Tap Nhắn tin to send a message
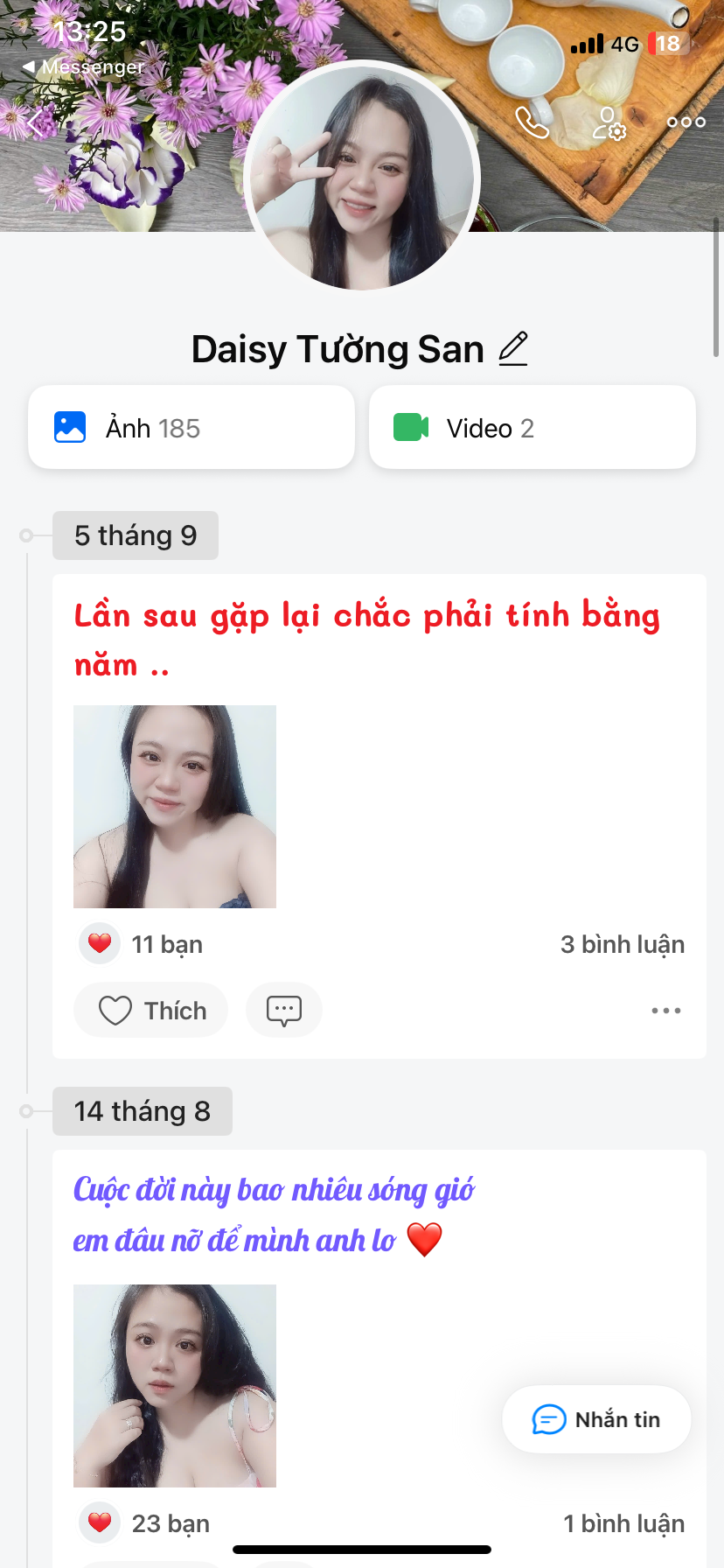This screenshot has height=1568, width=724. tap(596, 1419)
